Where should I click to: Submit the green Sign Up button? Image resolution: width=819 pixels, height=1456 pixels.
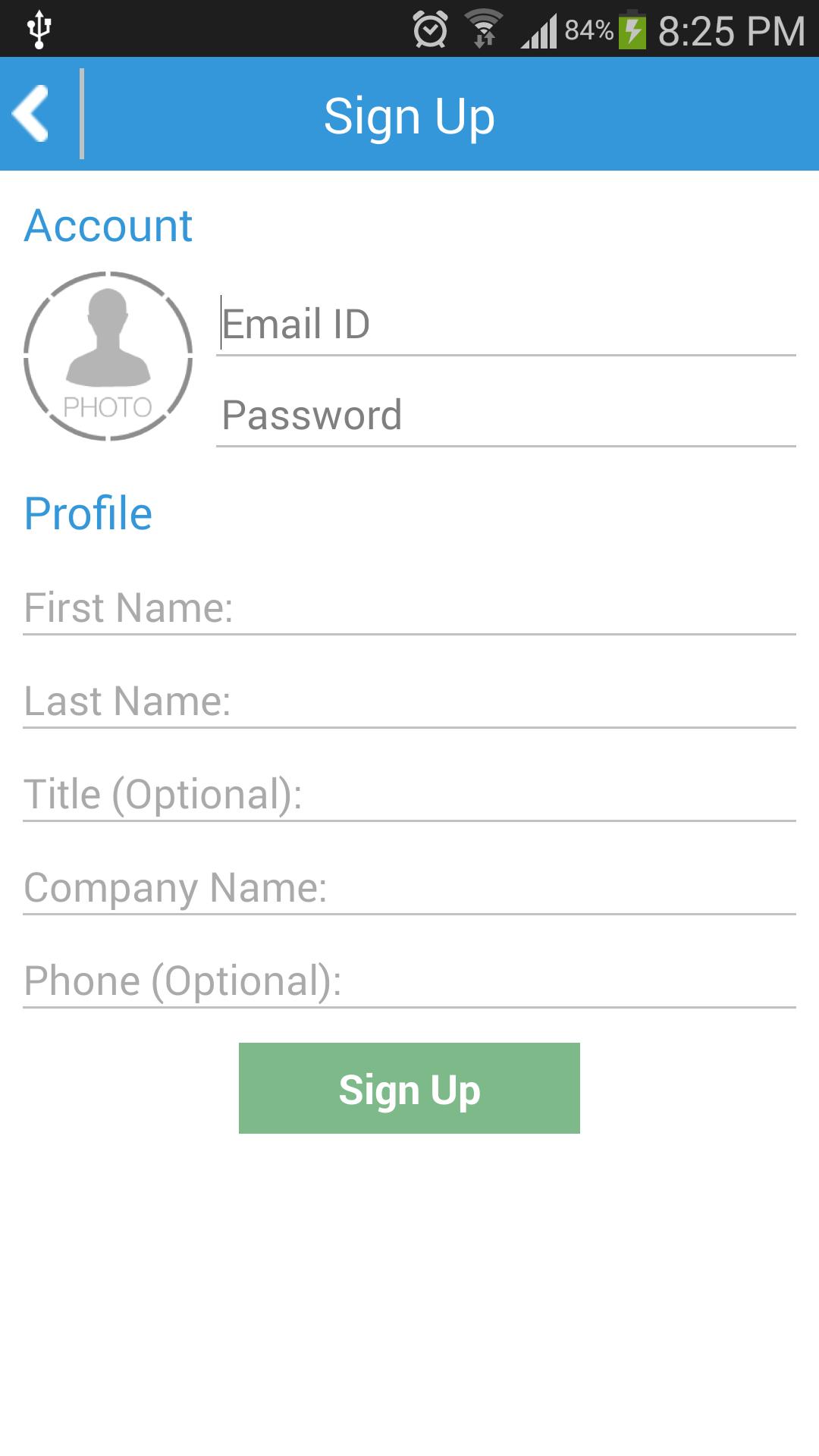click(409, 1088)
